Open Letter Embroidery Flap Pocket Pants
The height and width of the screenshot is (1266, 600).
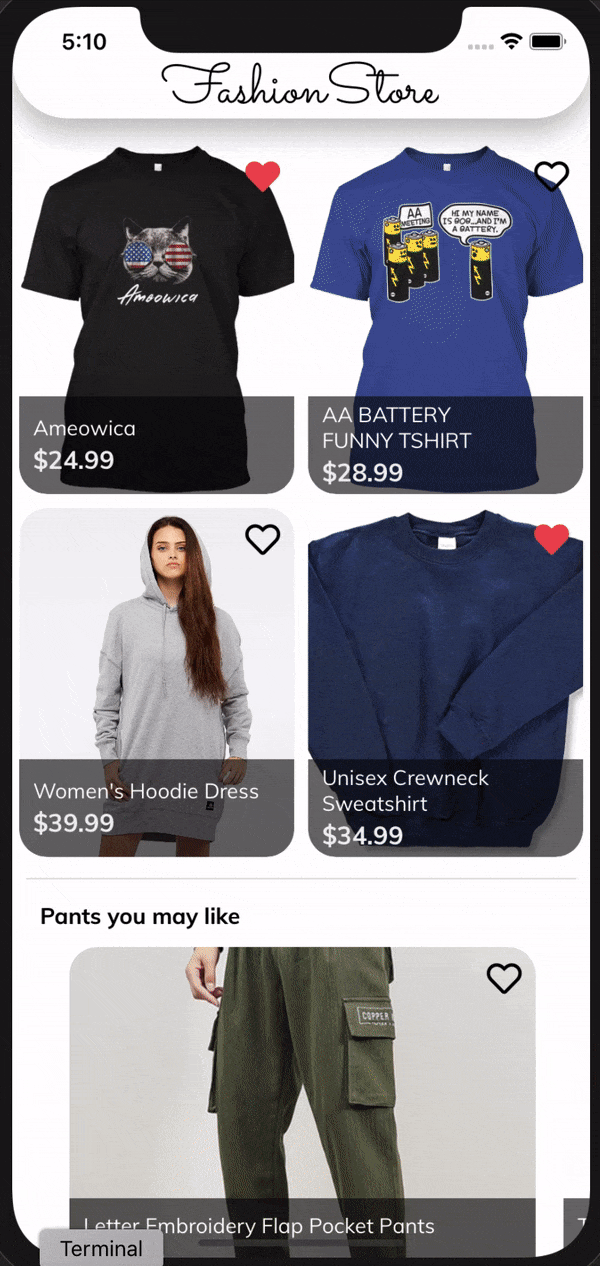(x=302, y=1100)
